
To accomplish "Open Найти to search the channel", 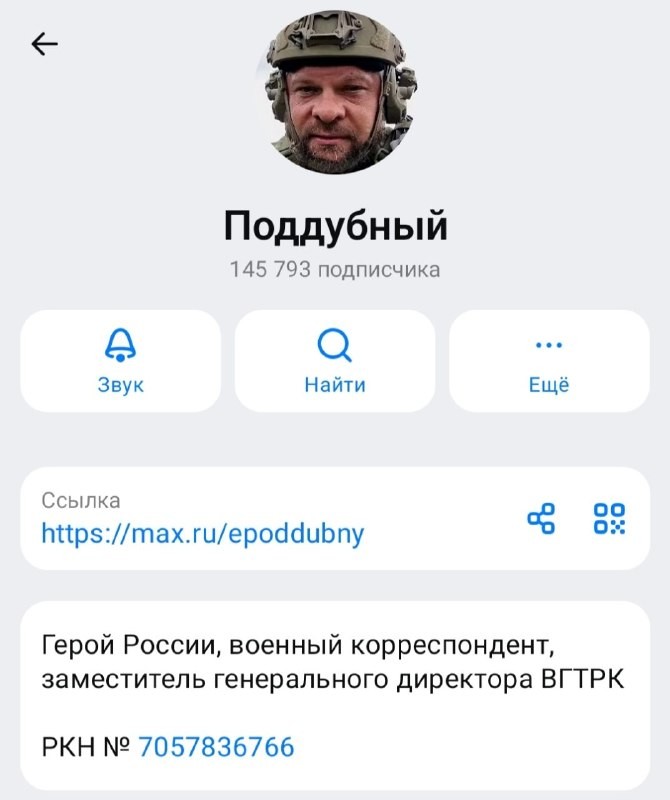I will 335,360.
